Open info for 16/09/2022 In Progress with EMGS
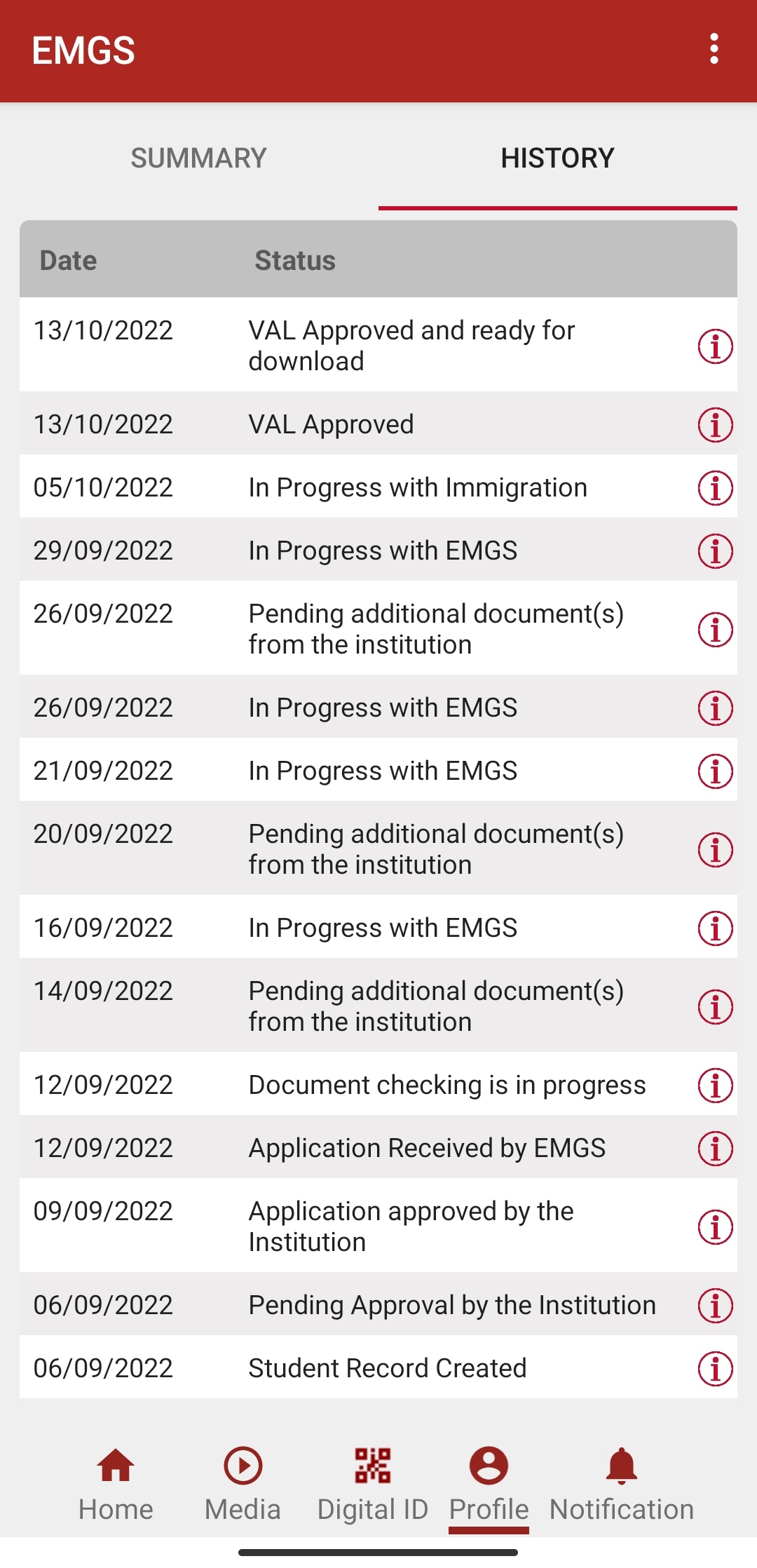 pos(715,928)
